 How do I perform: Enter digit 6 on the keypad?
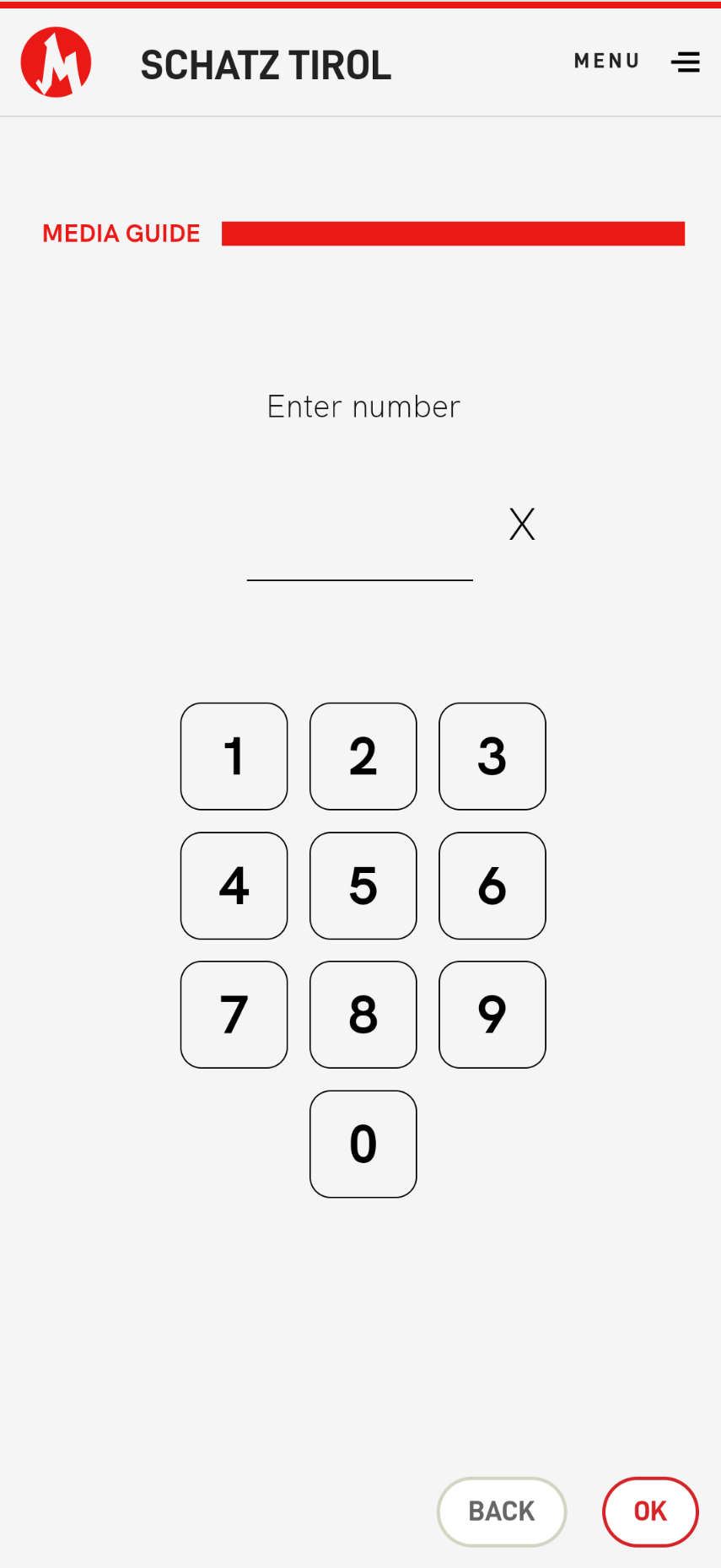coord(492,886)
